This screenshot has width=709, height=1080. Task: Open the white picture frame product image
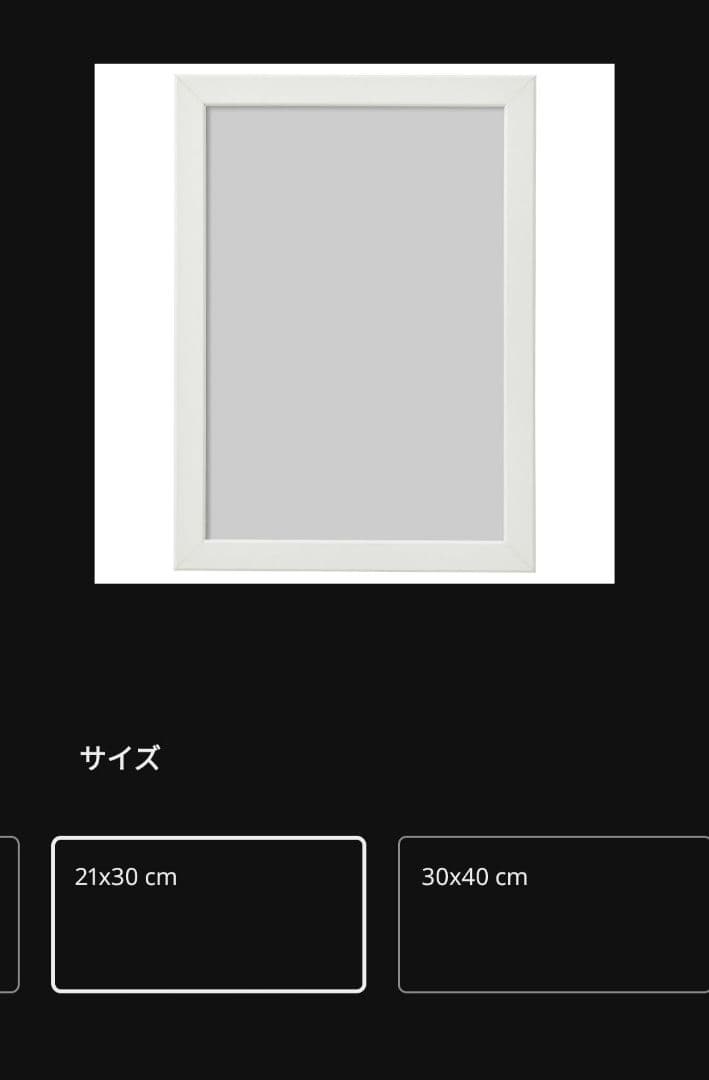tap(354, 323)
